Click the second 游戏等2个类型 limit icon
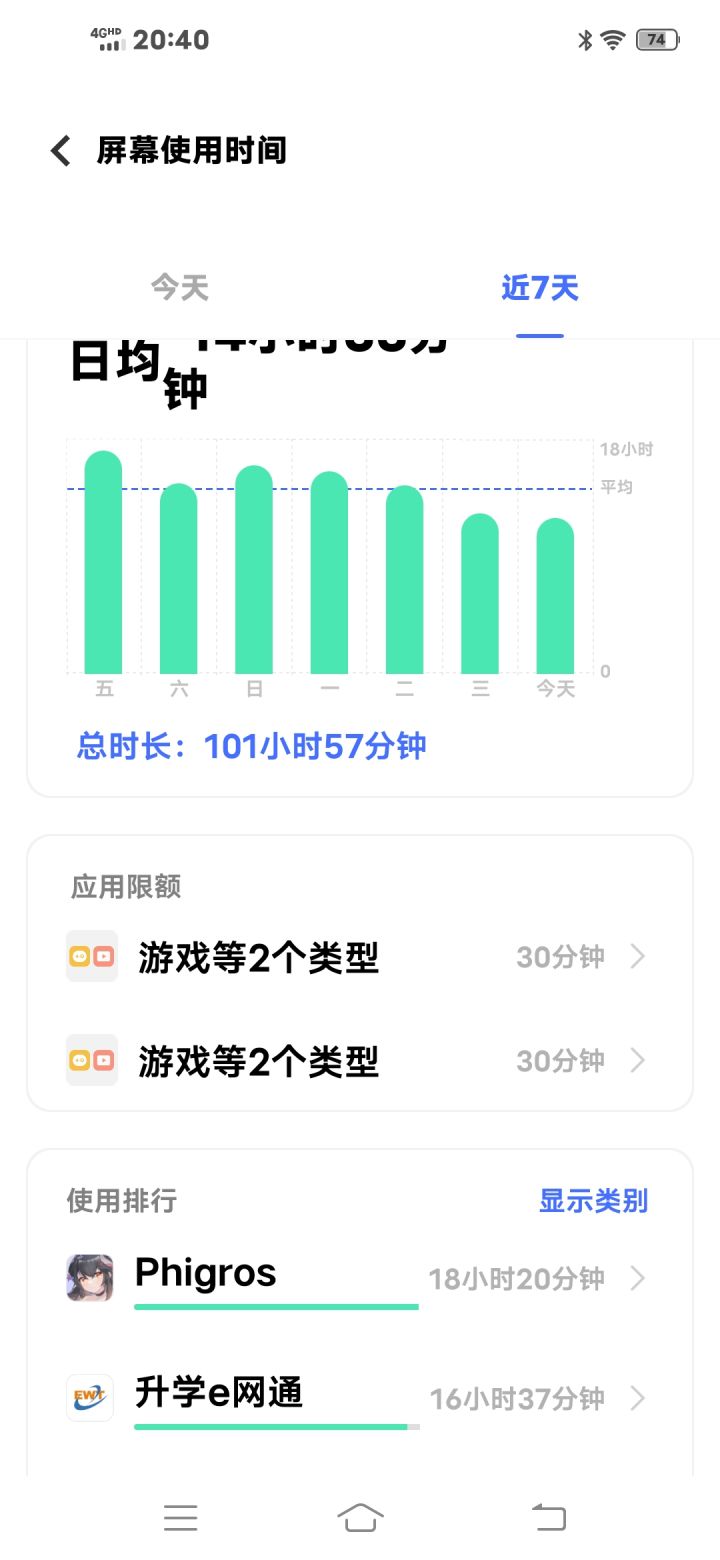 [x=91, y=1061]
